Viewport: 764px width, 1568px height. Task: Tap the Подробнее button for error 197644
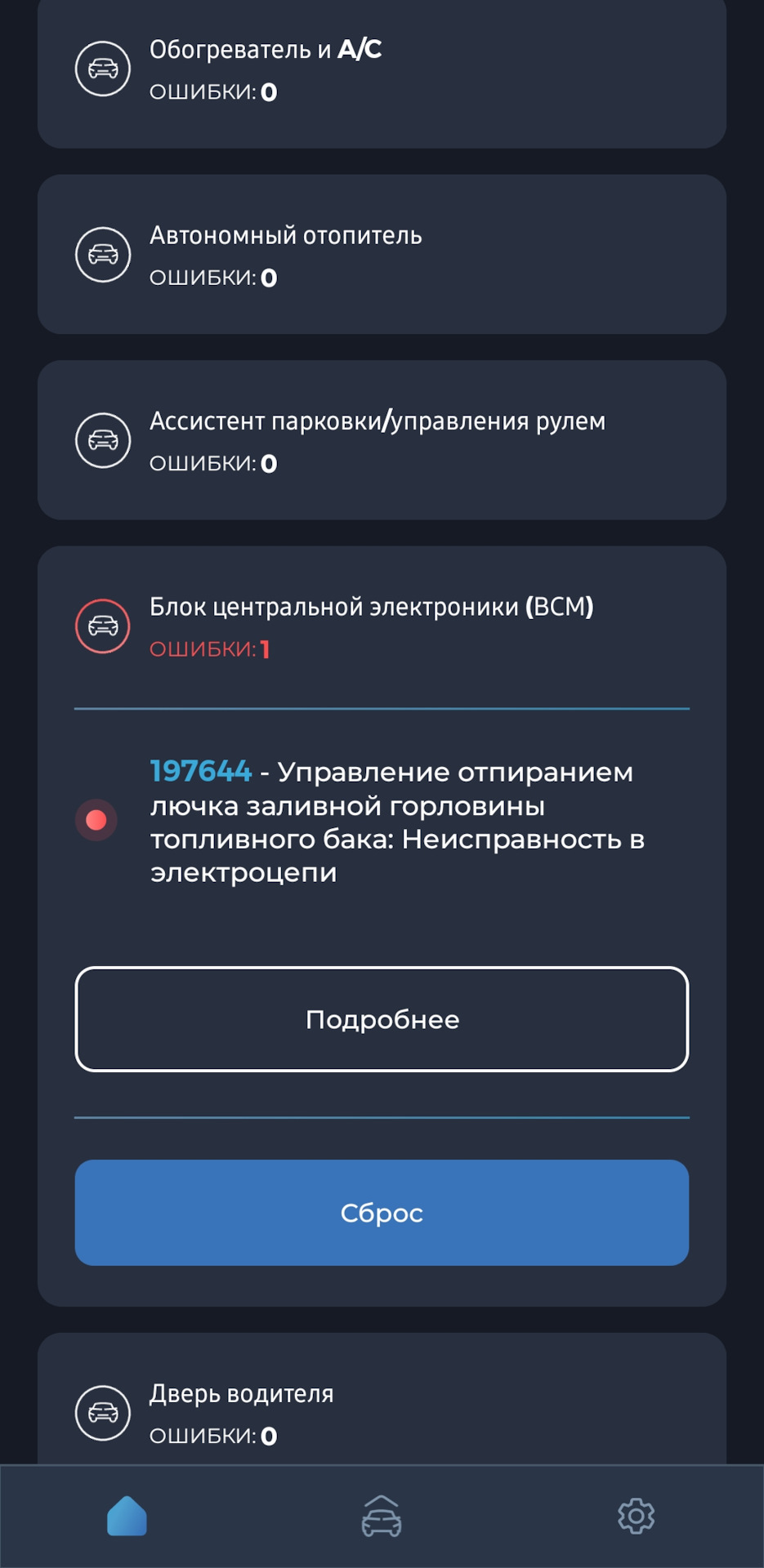click(382, 1019)
